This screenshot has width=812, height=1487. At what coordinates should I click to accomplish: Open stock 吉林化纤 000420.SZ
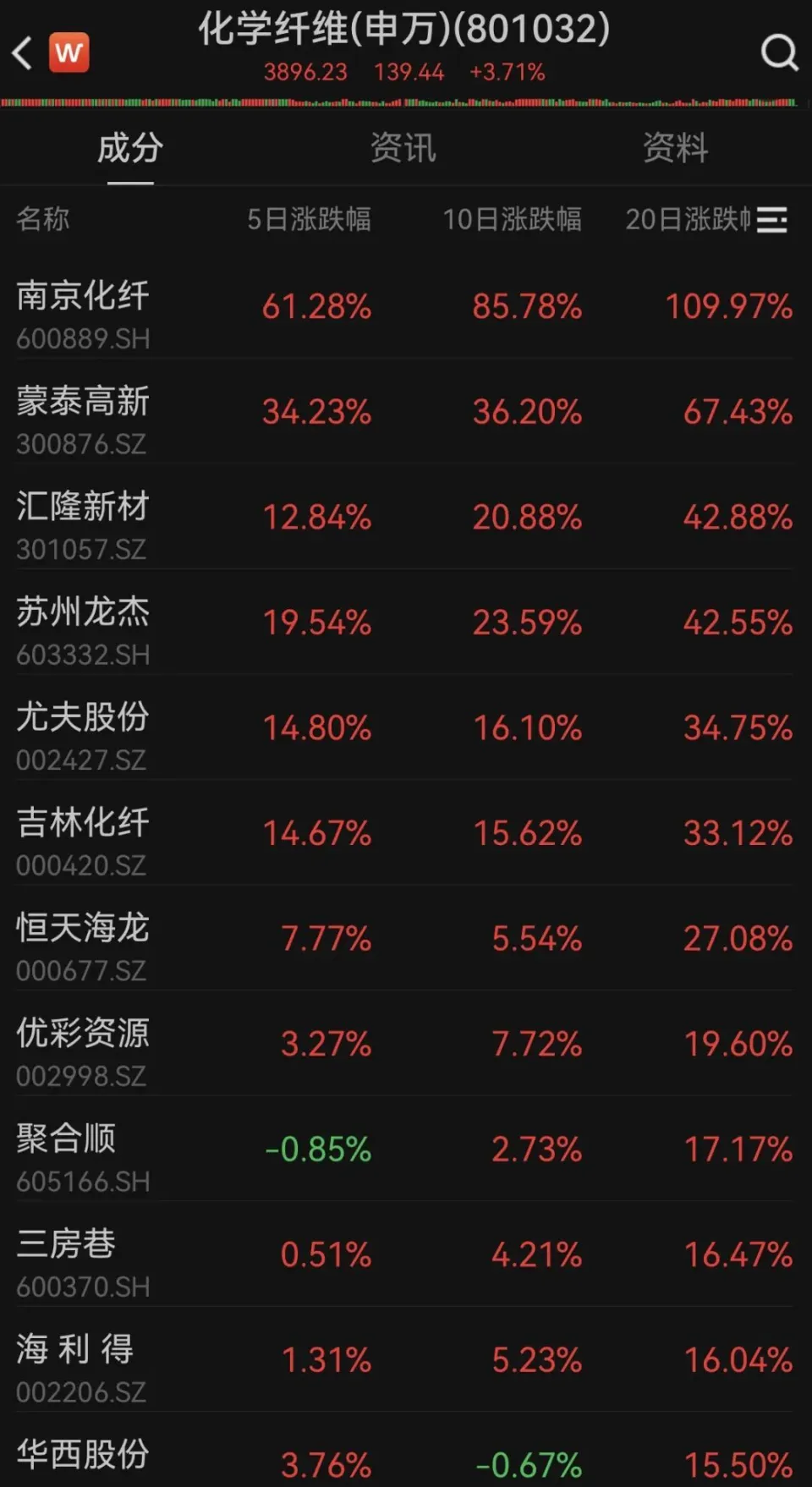(83, 842)
